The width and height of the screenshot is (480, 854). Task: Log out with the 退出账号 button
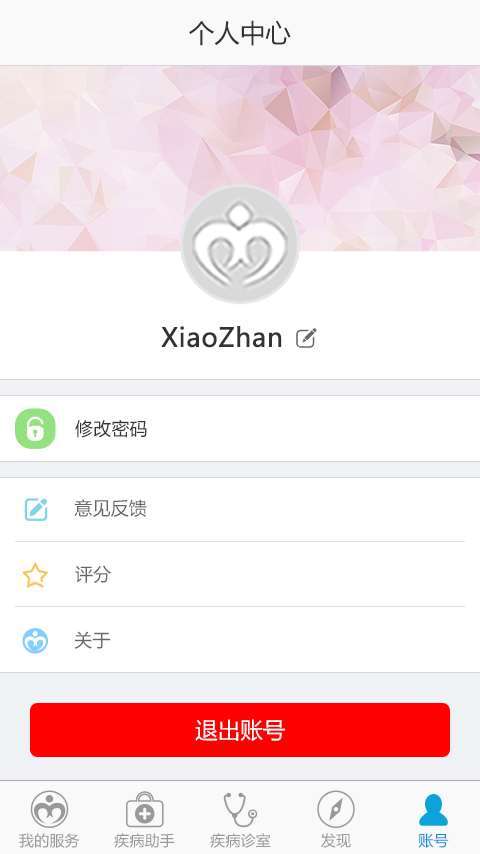(240, 730)
